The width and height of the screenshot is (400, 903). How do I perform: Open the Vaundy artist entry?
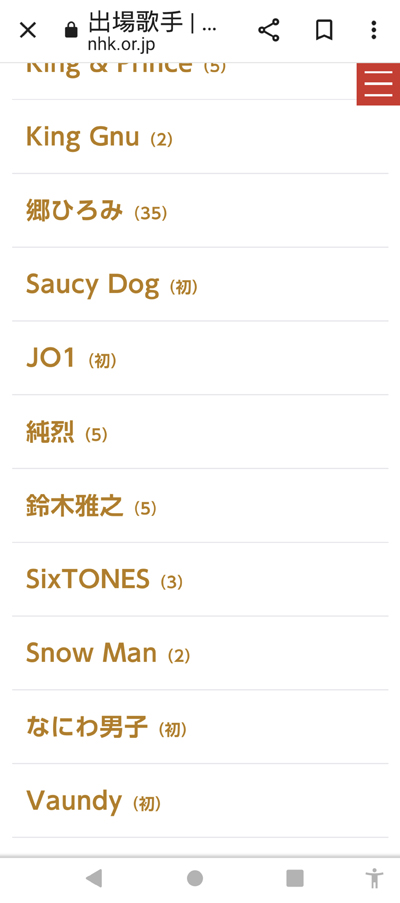click(x=200, y=800)
